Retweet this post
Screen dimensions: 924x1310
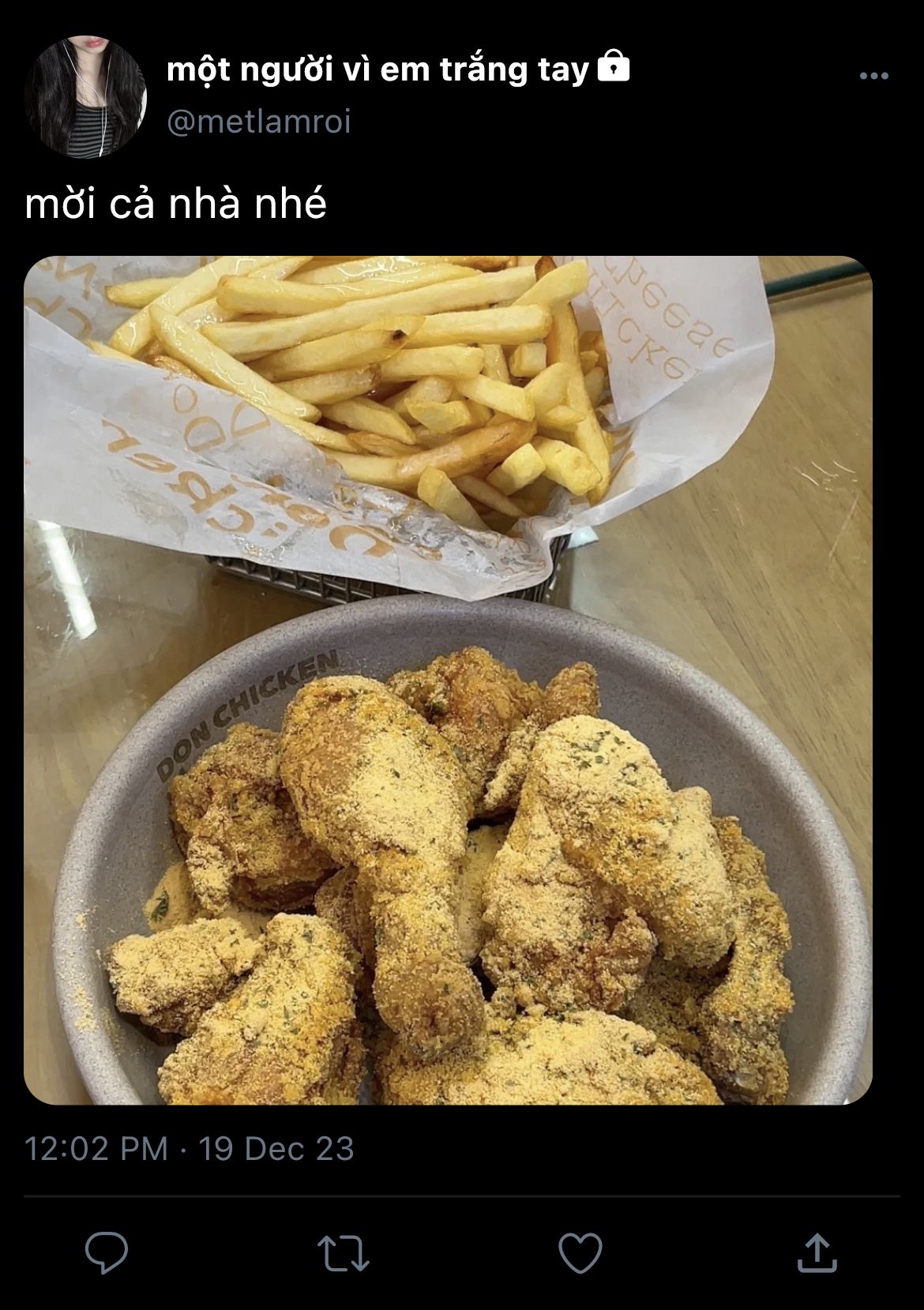[x=343, y=1252]
